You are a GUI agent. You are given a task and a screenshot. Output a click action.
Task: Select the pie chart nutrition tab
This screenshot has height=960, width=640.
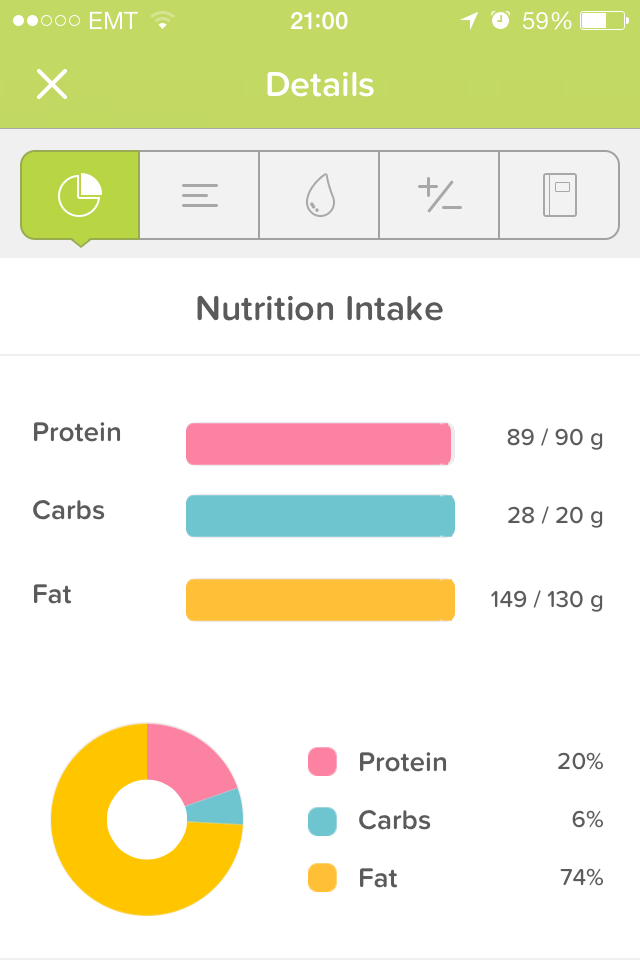(x=80, y=195)
